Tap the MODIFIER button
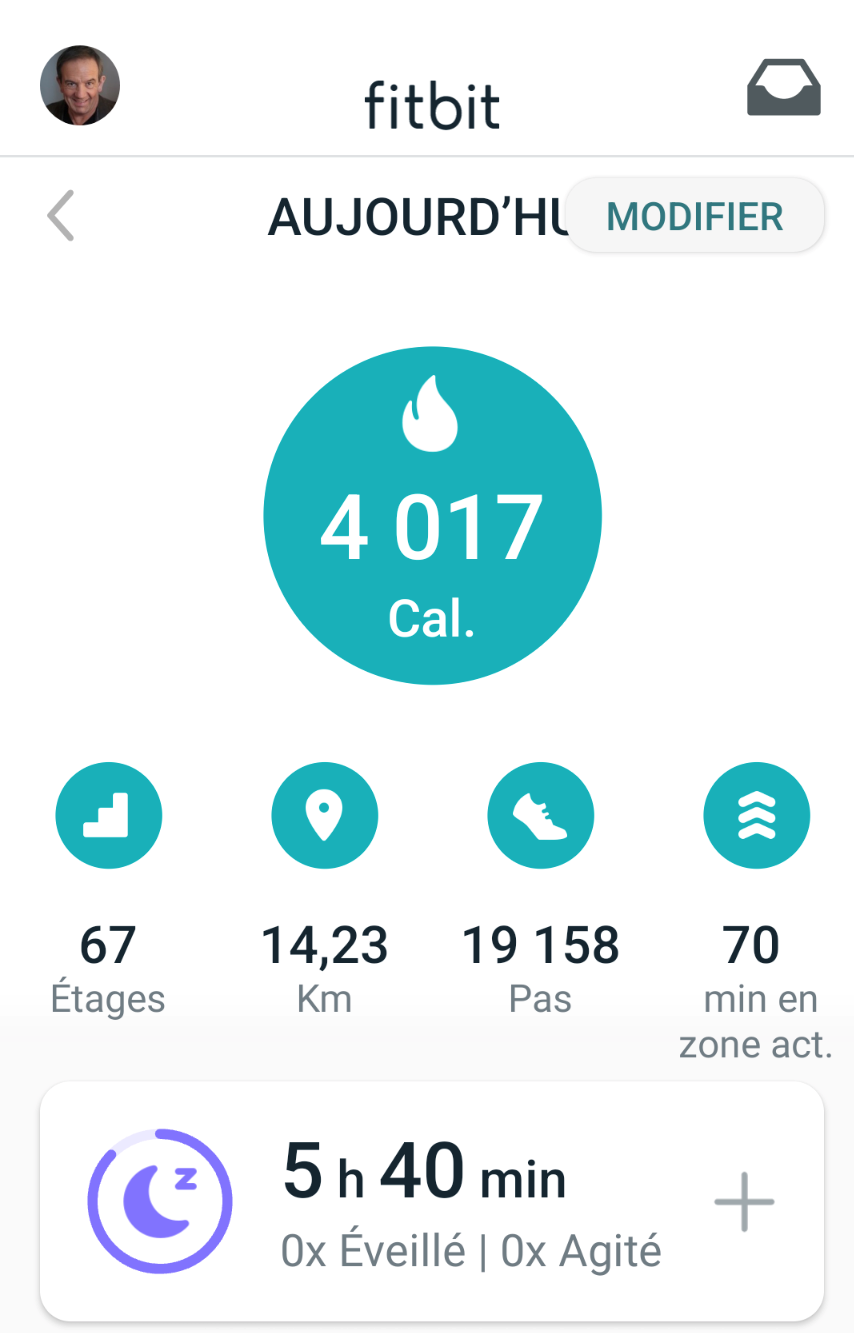This screenshot has height=1333, width=854. [x=695, y=216]
